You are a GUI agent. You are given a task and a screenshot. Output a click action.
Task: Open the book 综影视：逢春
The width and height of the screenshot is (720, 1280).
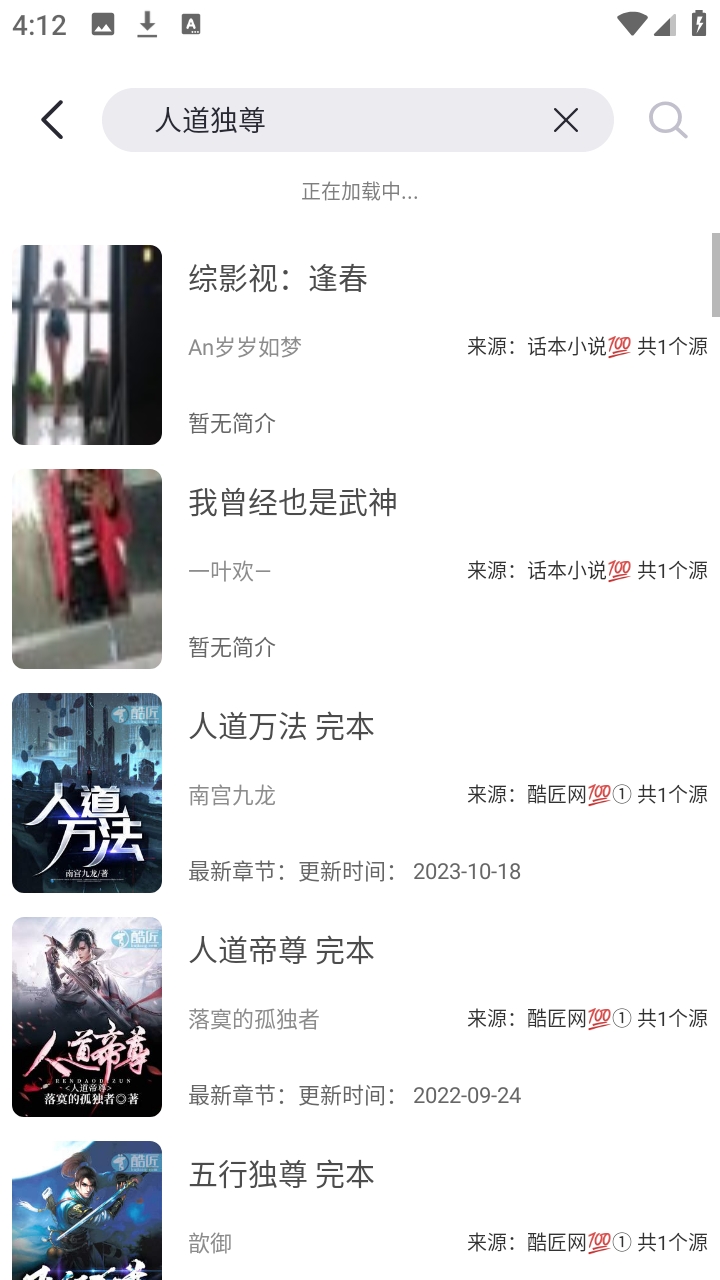279,280
